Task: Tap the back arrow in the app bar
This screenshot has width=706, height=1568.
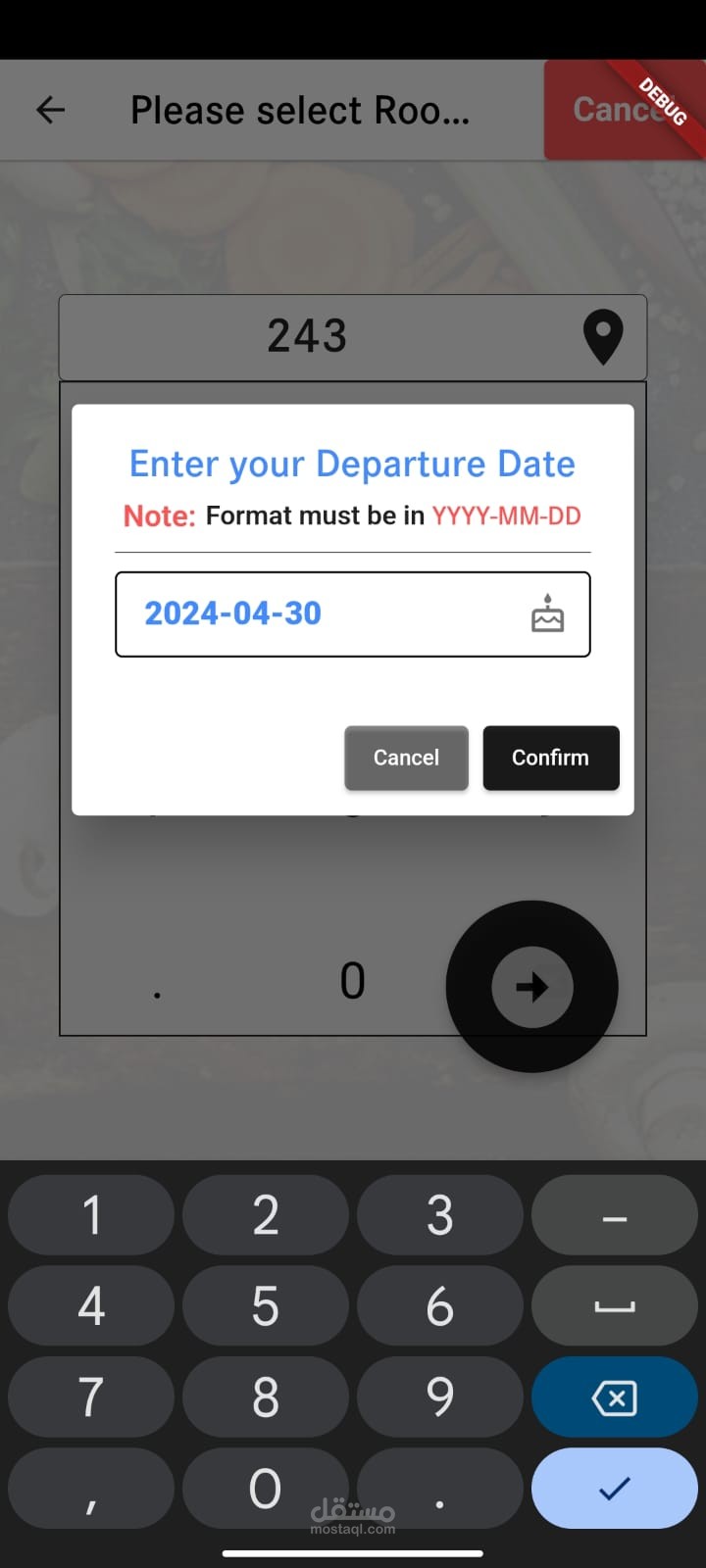Action: 50,110
